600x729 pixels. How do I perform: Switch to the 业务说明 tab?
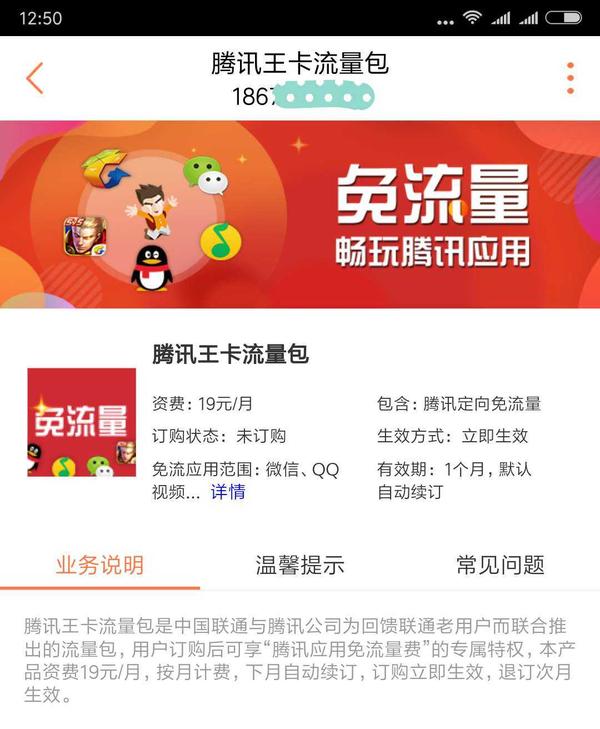[x=100, y=565]
